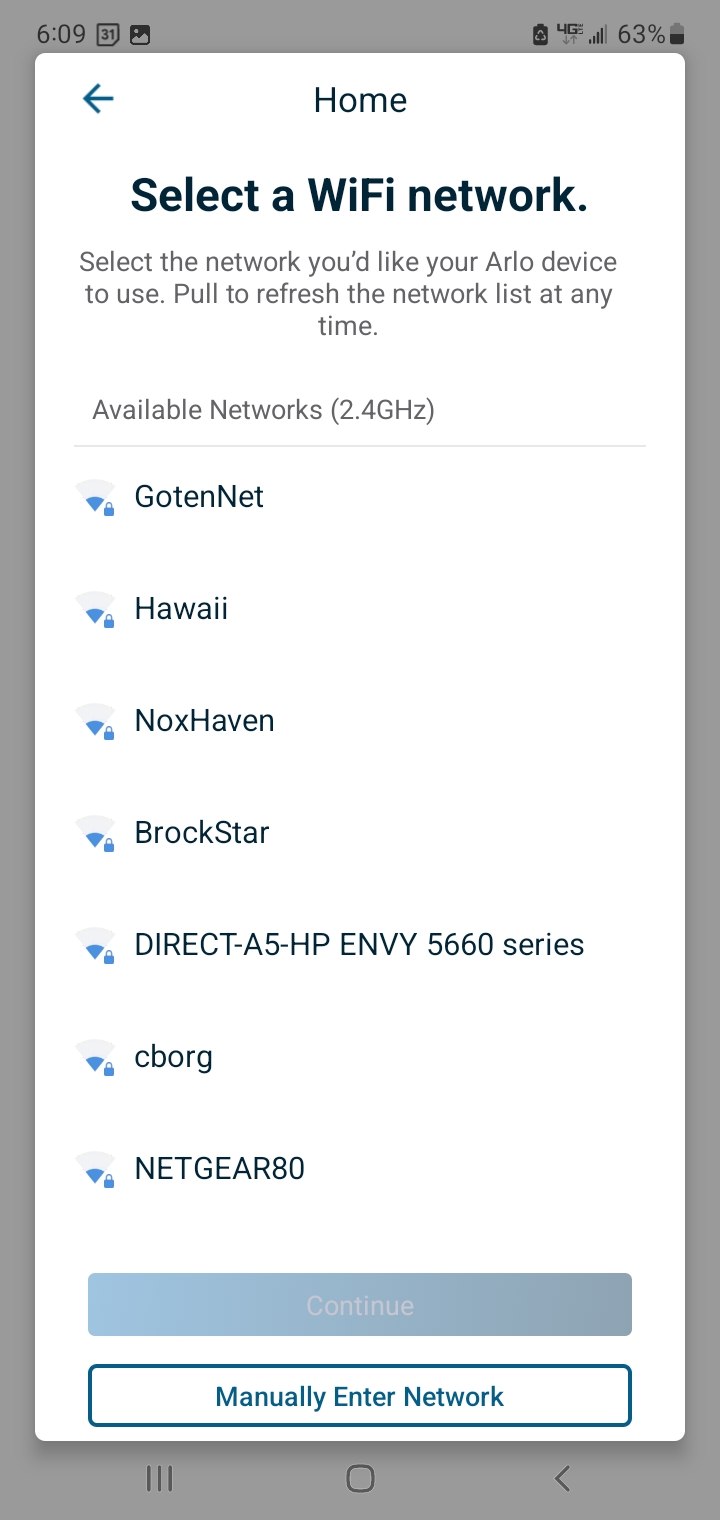Image resolution: width=720 pixels, height=1520 pixels.
Task: Choose the Hawaii network
Action: click(360, 608)
